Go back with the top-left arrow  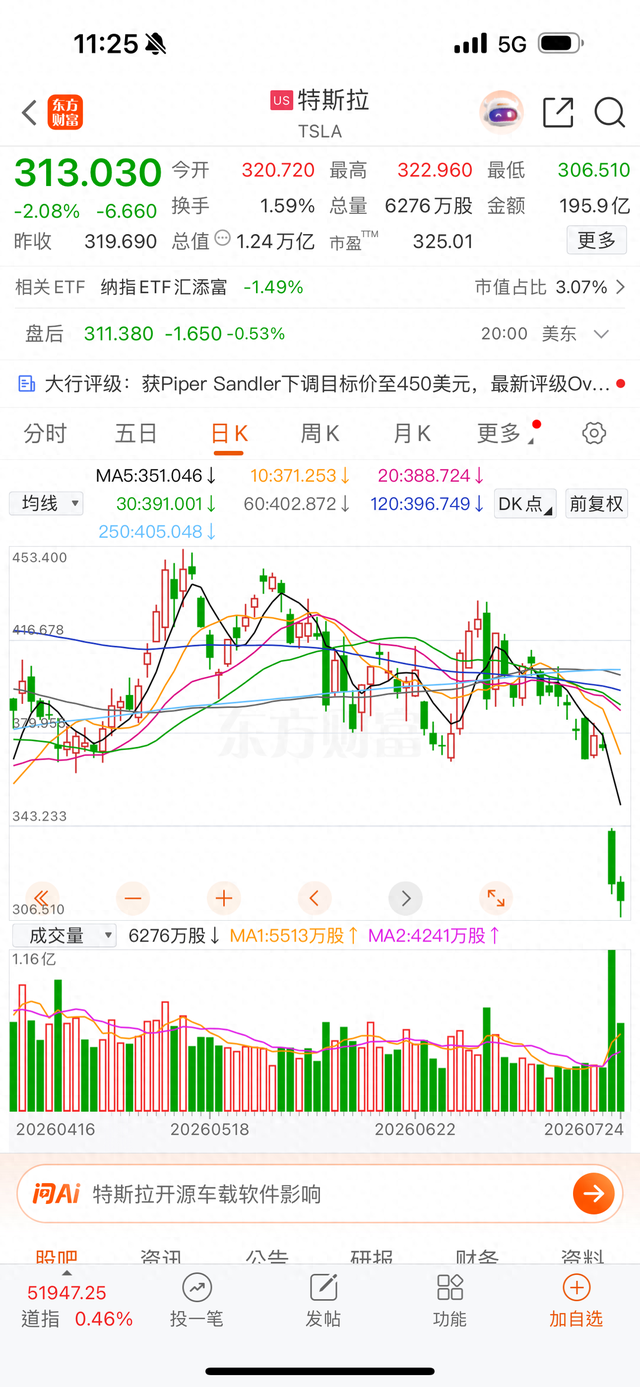tap(29, 112)
